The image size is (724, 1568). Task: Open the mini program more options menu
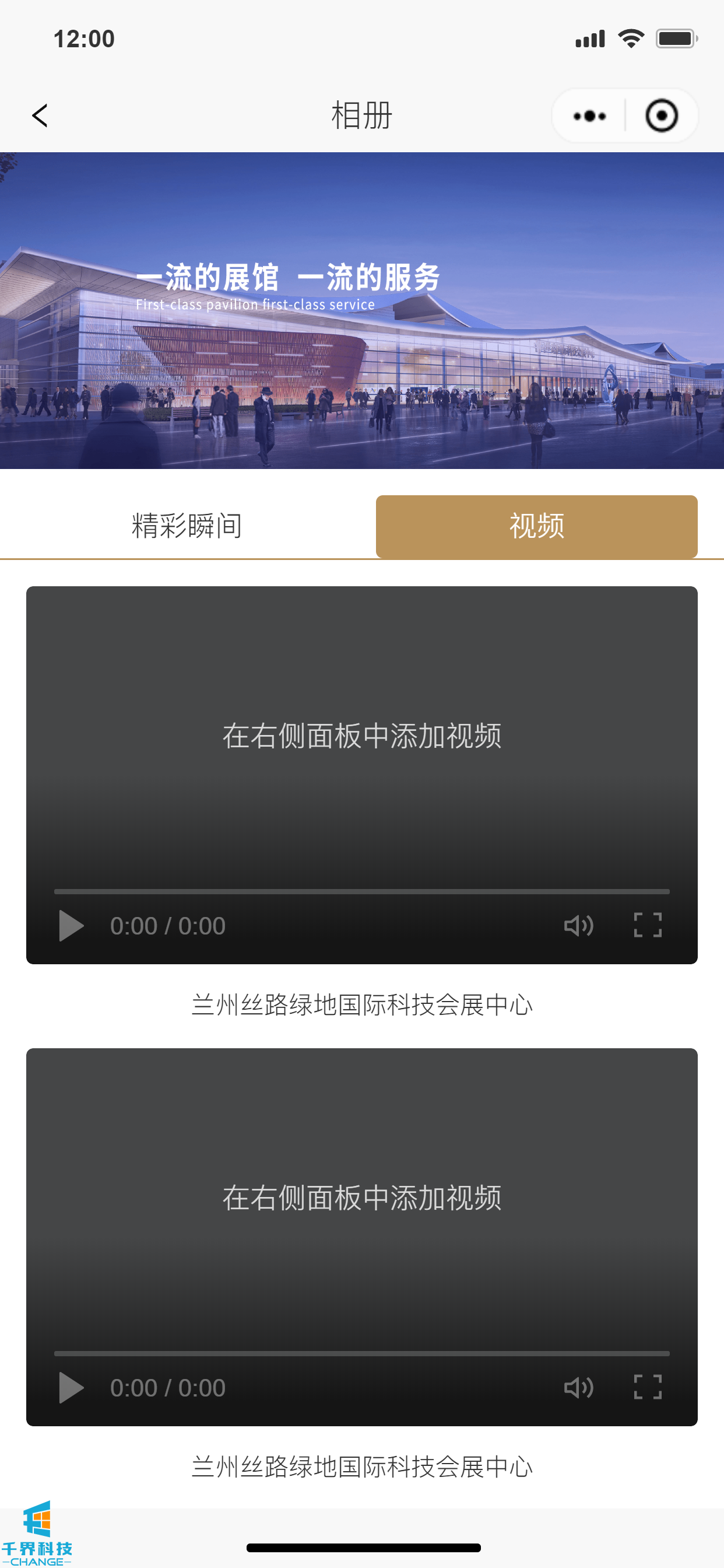pos(589,116)
